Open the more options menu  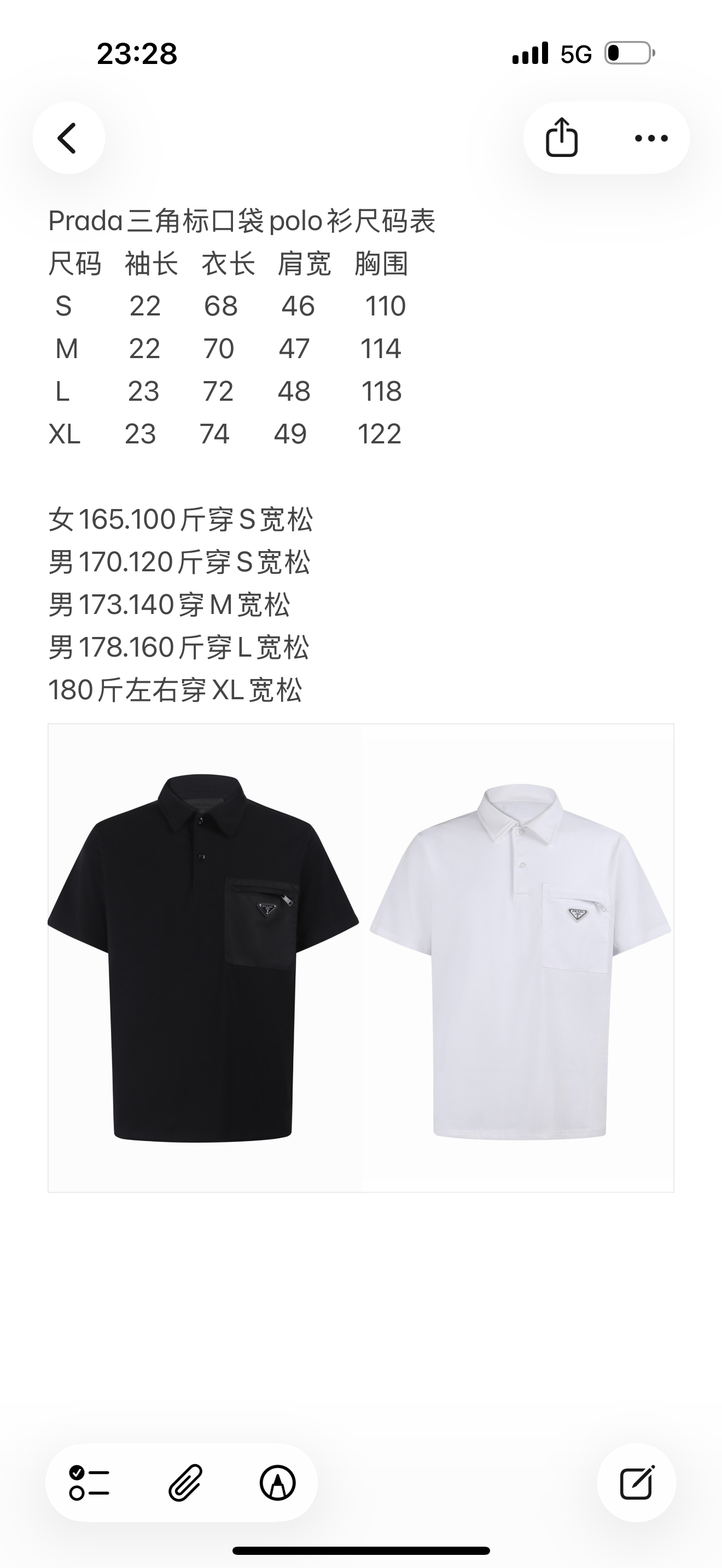(651, 138)
